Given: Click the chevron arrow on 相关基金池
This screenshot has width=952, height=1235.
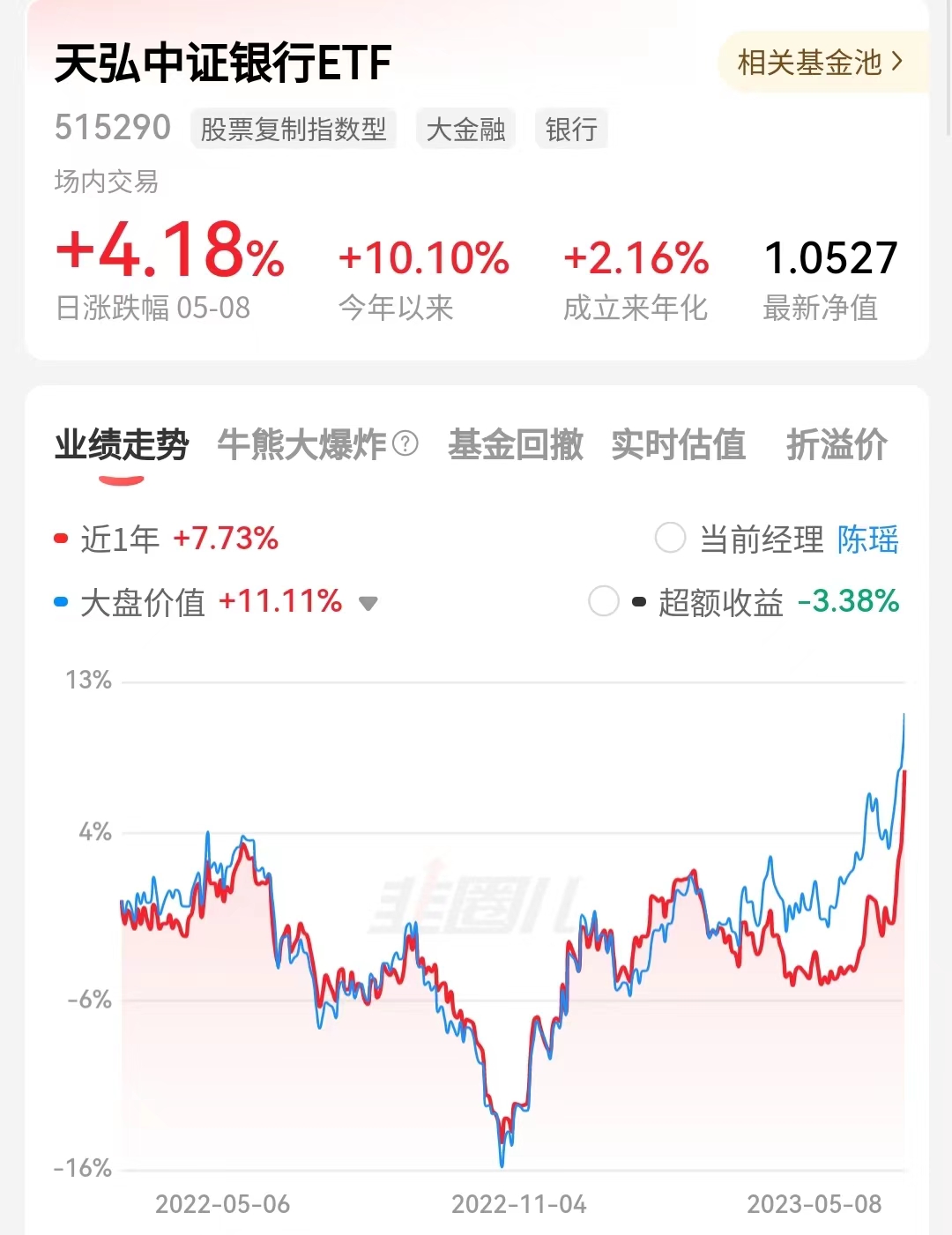Looking at the screenshot, I should point(896,63).
